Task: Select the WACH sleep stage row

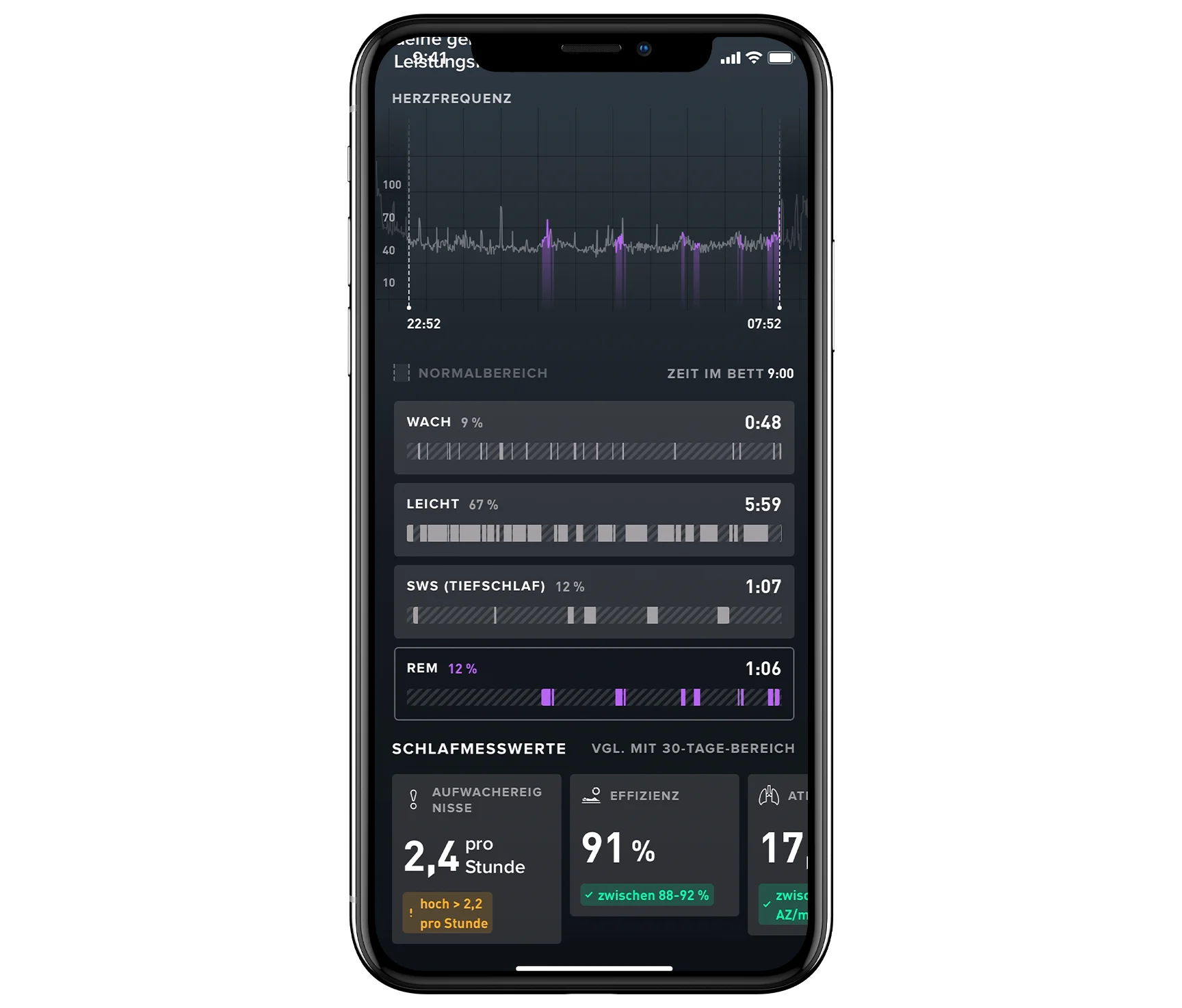Action: [x=593, y=438]
